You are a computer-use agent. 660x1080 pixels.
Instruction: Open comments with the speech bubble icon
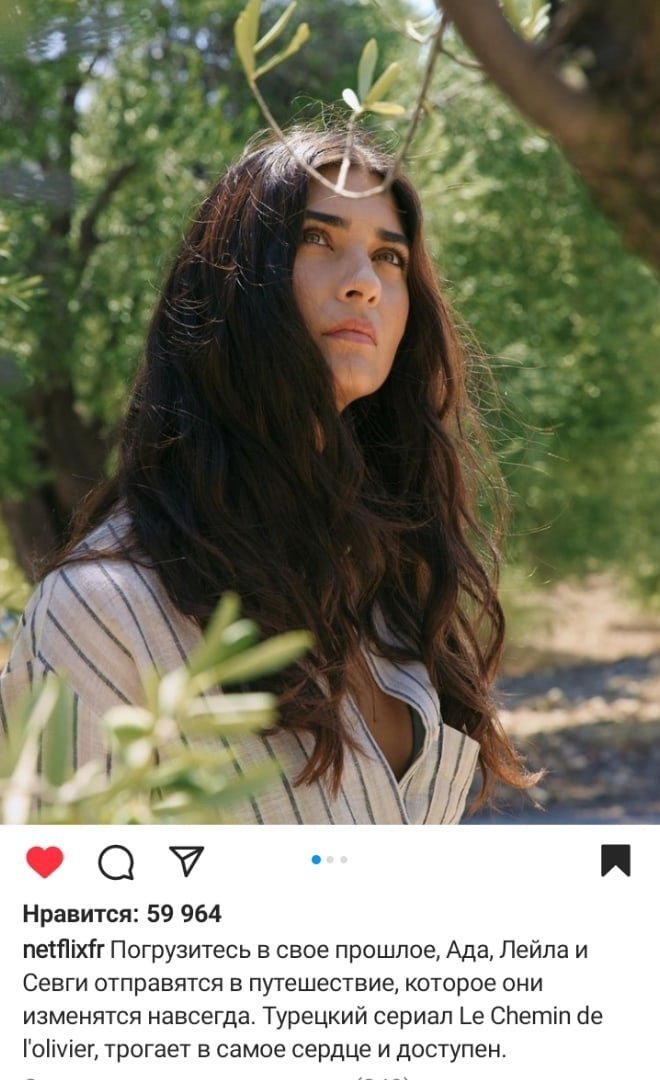click(116, 861)
